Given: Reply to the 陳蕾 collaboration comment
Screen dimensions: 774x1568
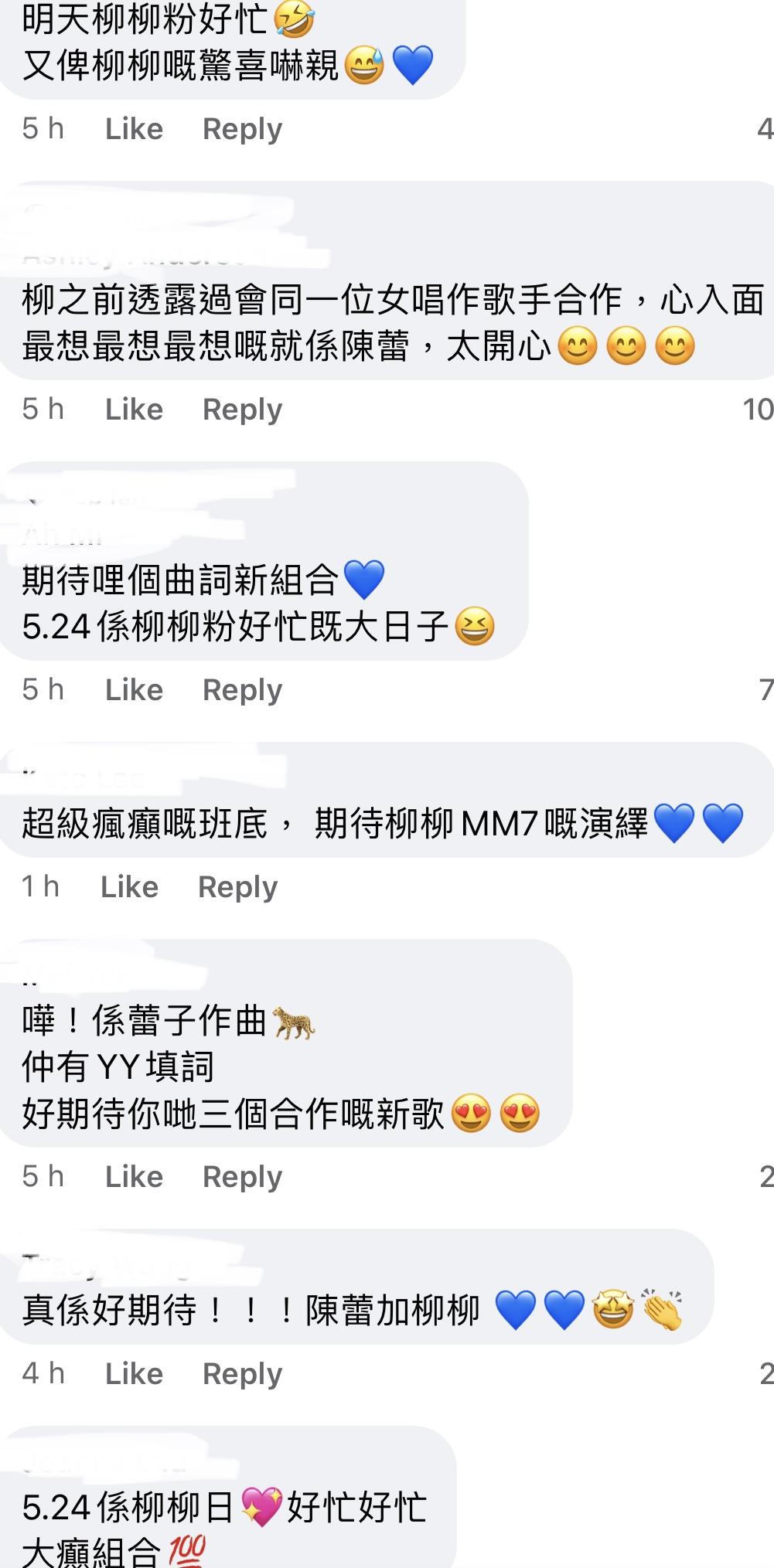Looking at the screenshot, I should (242, 409).
